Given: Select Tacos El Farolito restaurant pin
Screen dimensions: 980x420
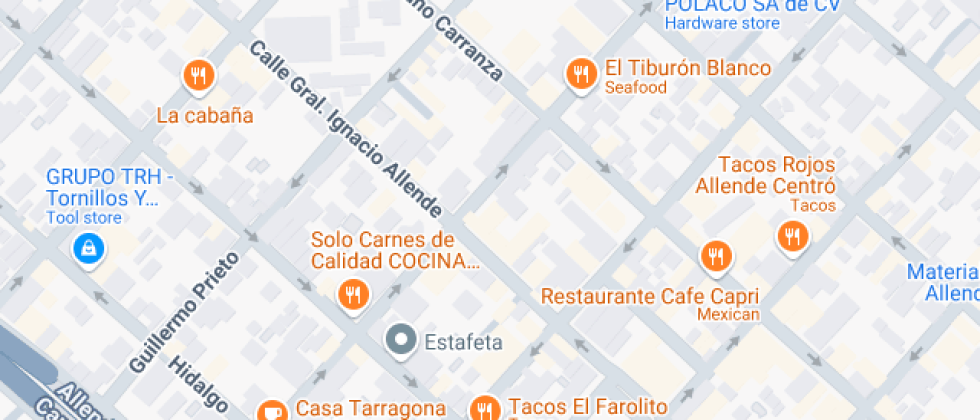Looking at the screenshot, I should click(x=484, y=410).
